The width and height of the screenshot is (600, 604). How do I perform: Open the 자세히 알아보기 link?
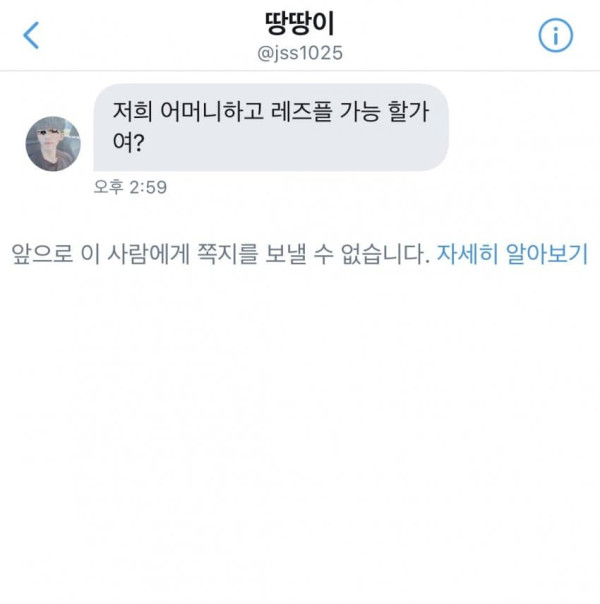pyautogui.click(x=511, y=254)
